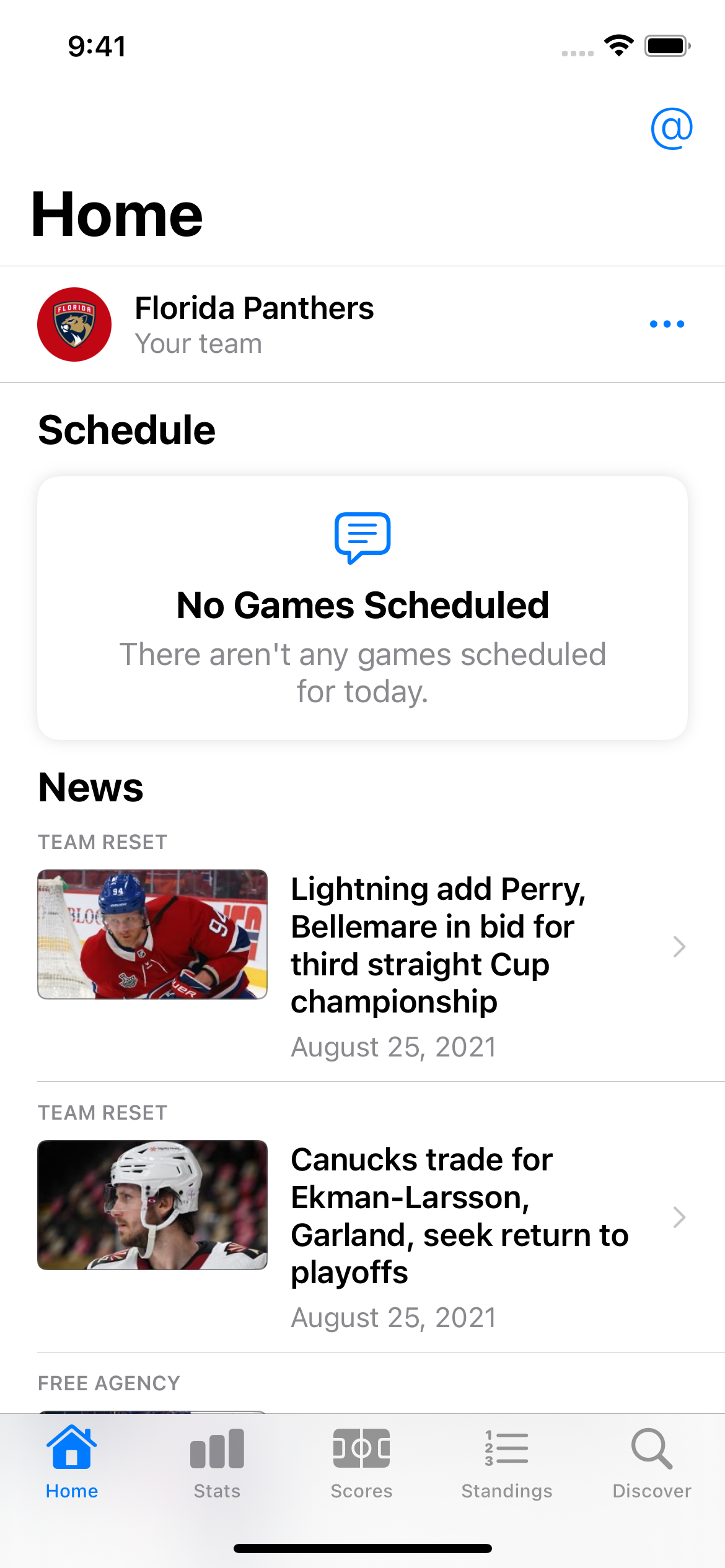
Task: View the Standings tab
Action: (506, 1464)
